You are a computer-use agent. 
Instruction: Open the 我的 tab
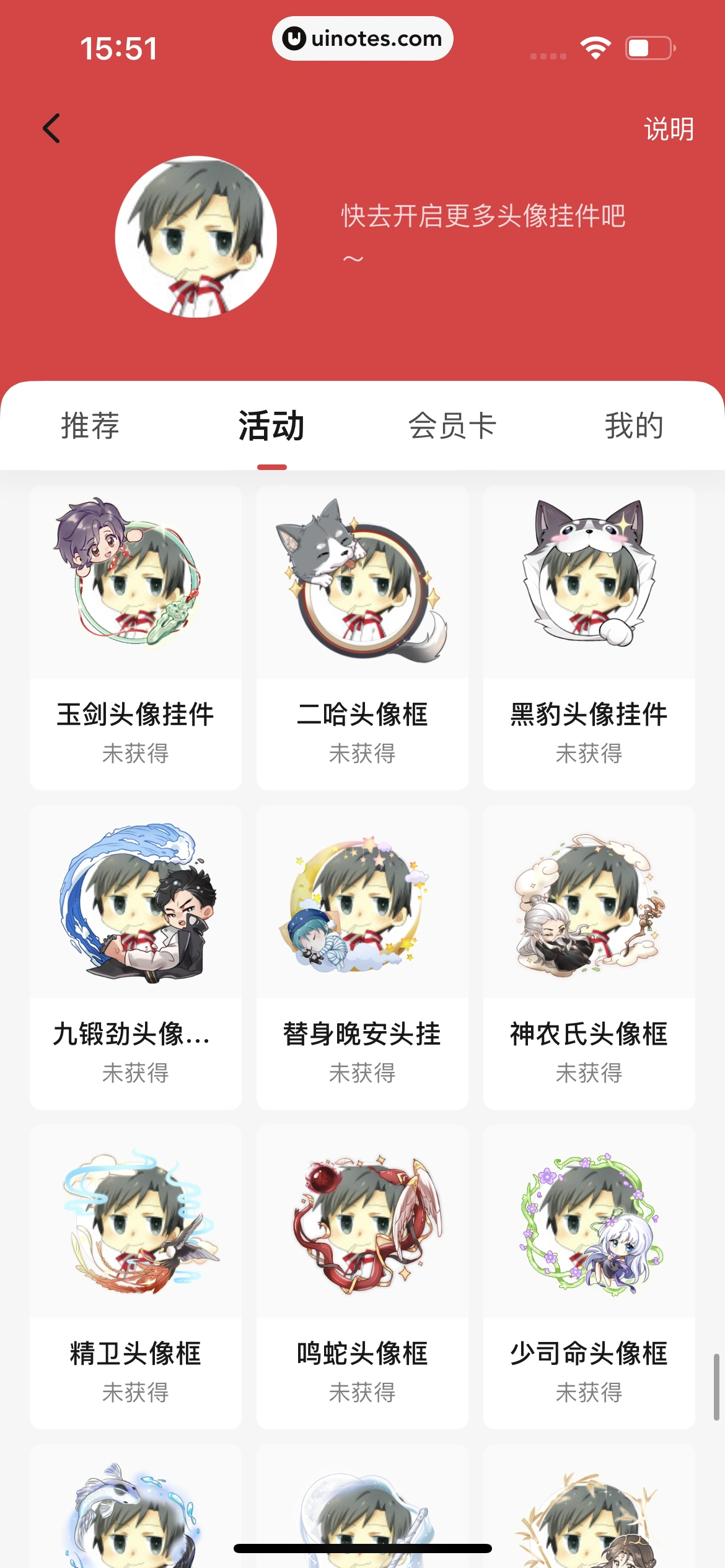tap(635, 426)
